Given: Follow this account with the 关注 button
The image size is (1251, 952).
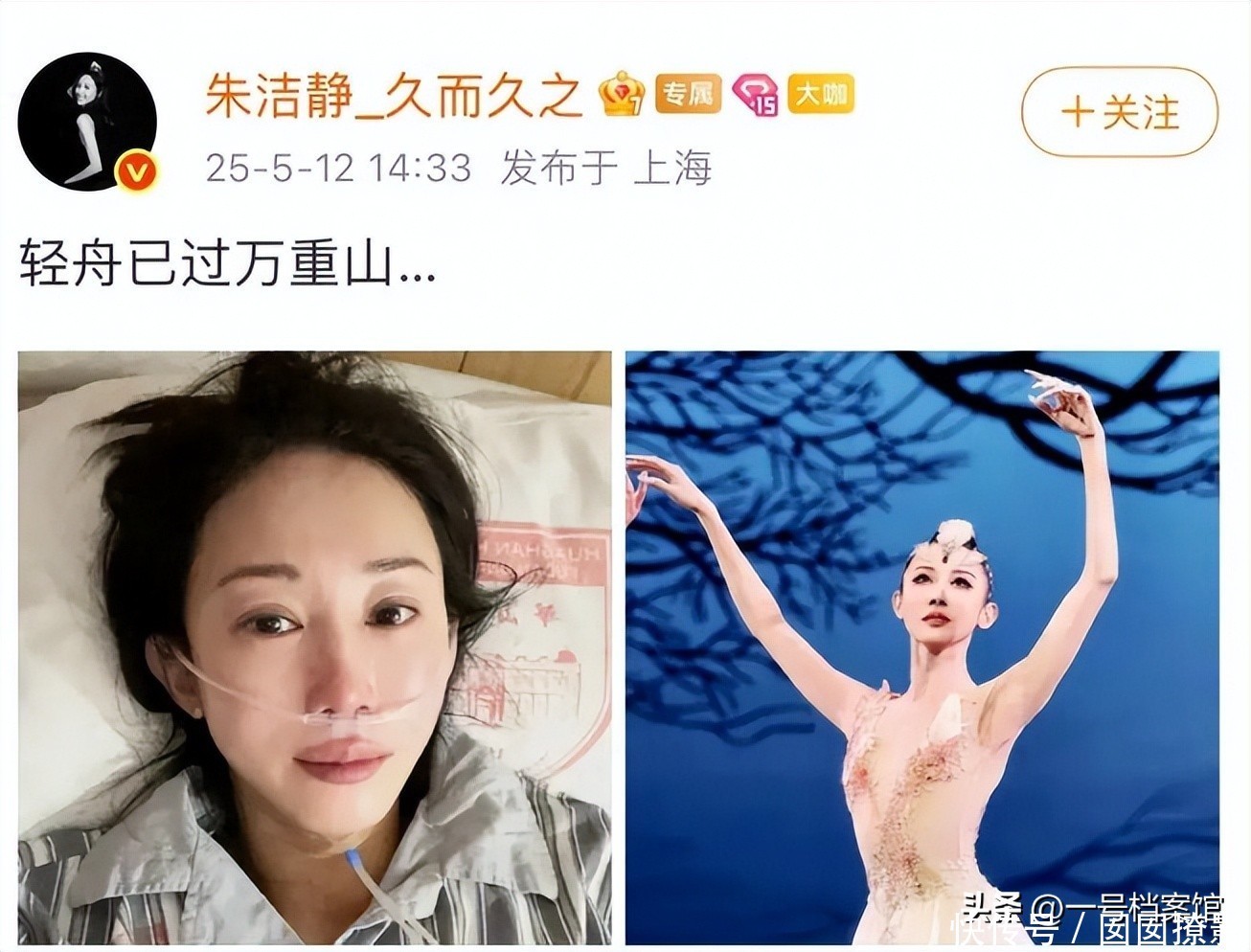Looking at the screenshot, I should pyautogui.click(x=1119, y=113).
